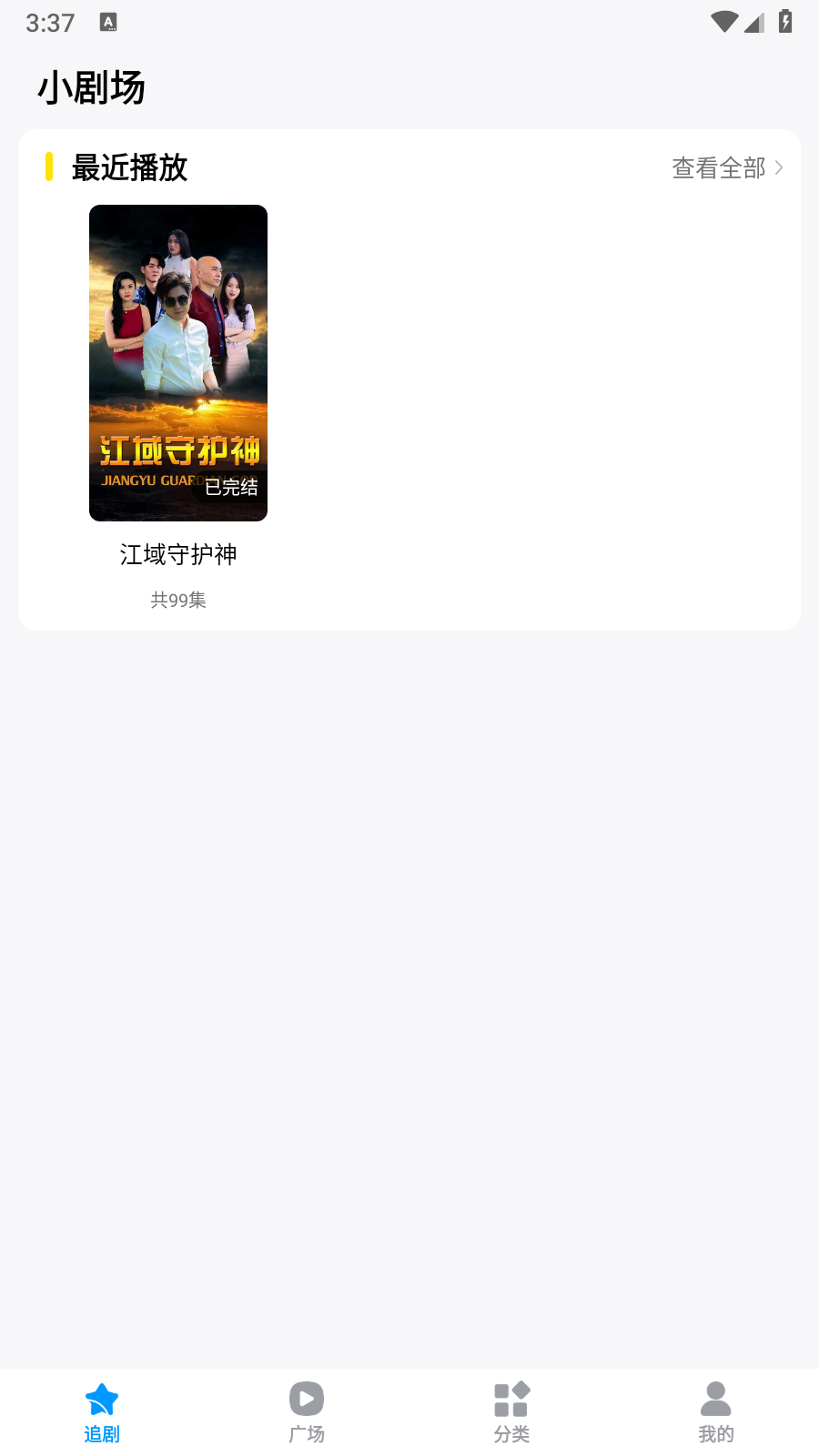The image size is (819, 1456).
Task: Tap the 共99集 episode count label
Action: pos(178,600)
